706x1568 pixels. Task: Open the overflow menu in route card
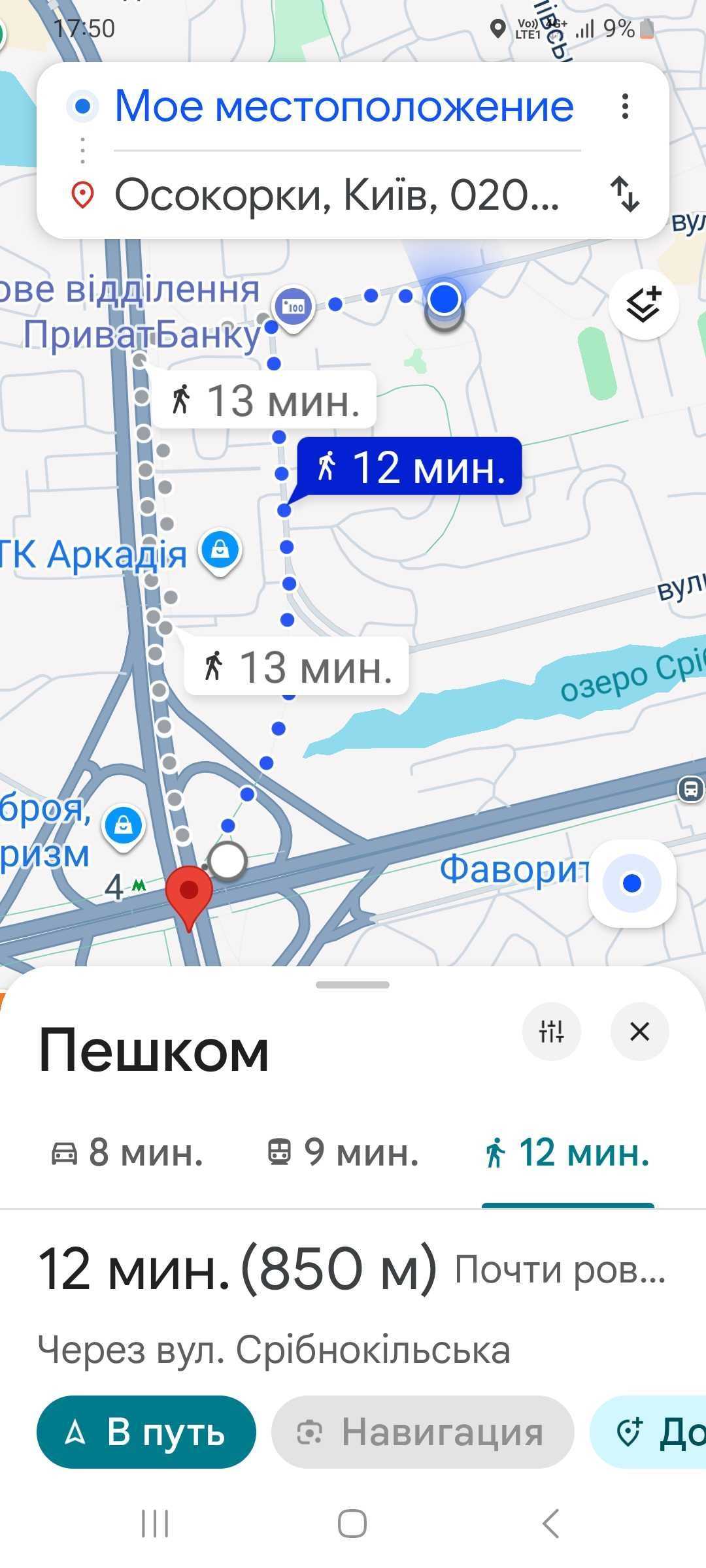coord(625,106)
